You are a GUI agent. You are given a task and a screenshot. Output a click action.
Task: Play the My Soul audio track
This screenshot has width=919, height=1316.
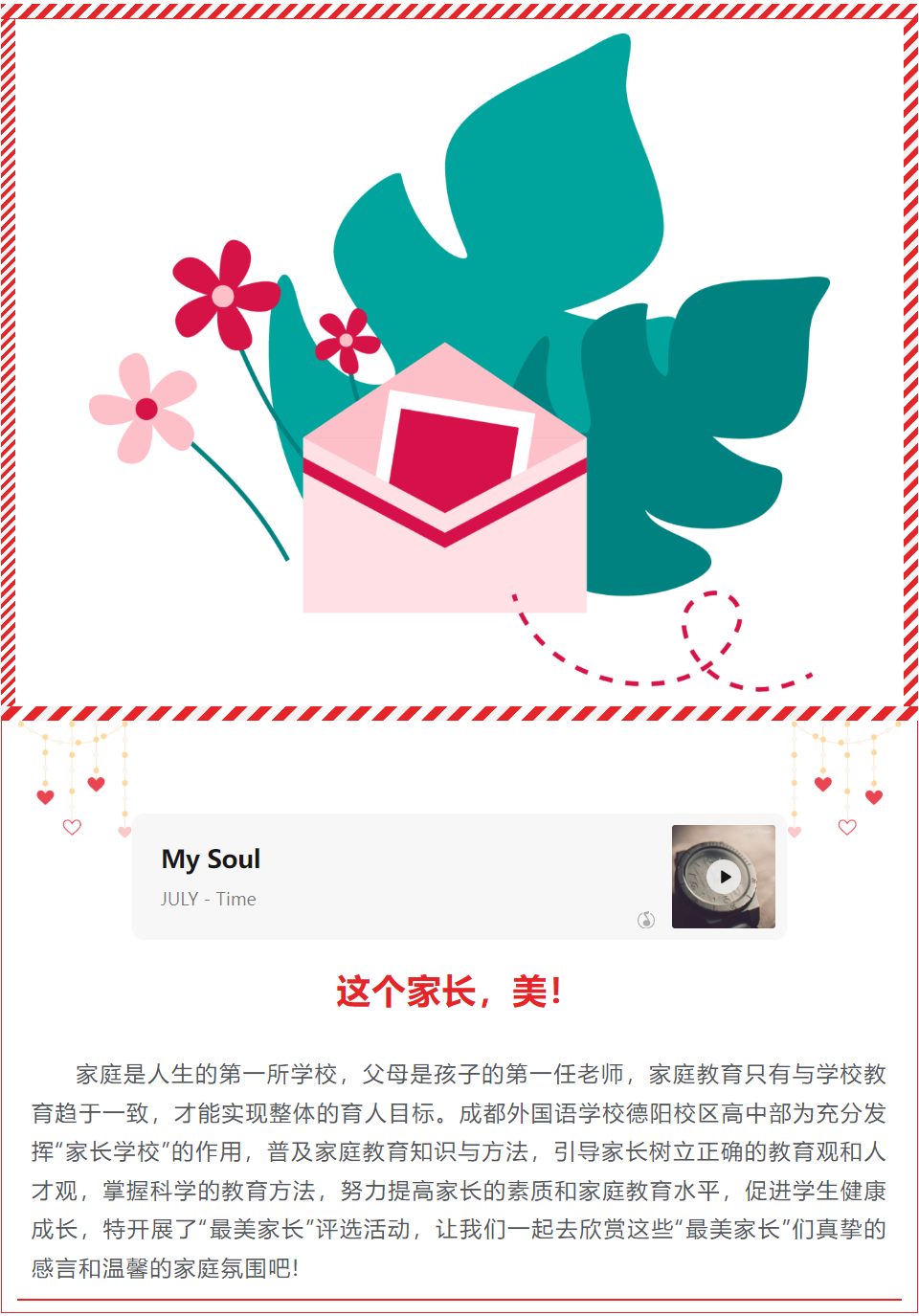[x=724, y=877]
